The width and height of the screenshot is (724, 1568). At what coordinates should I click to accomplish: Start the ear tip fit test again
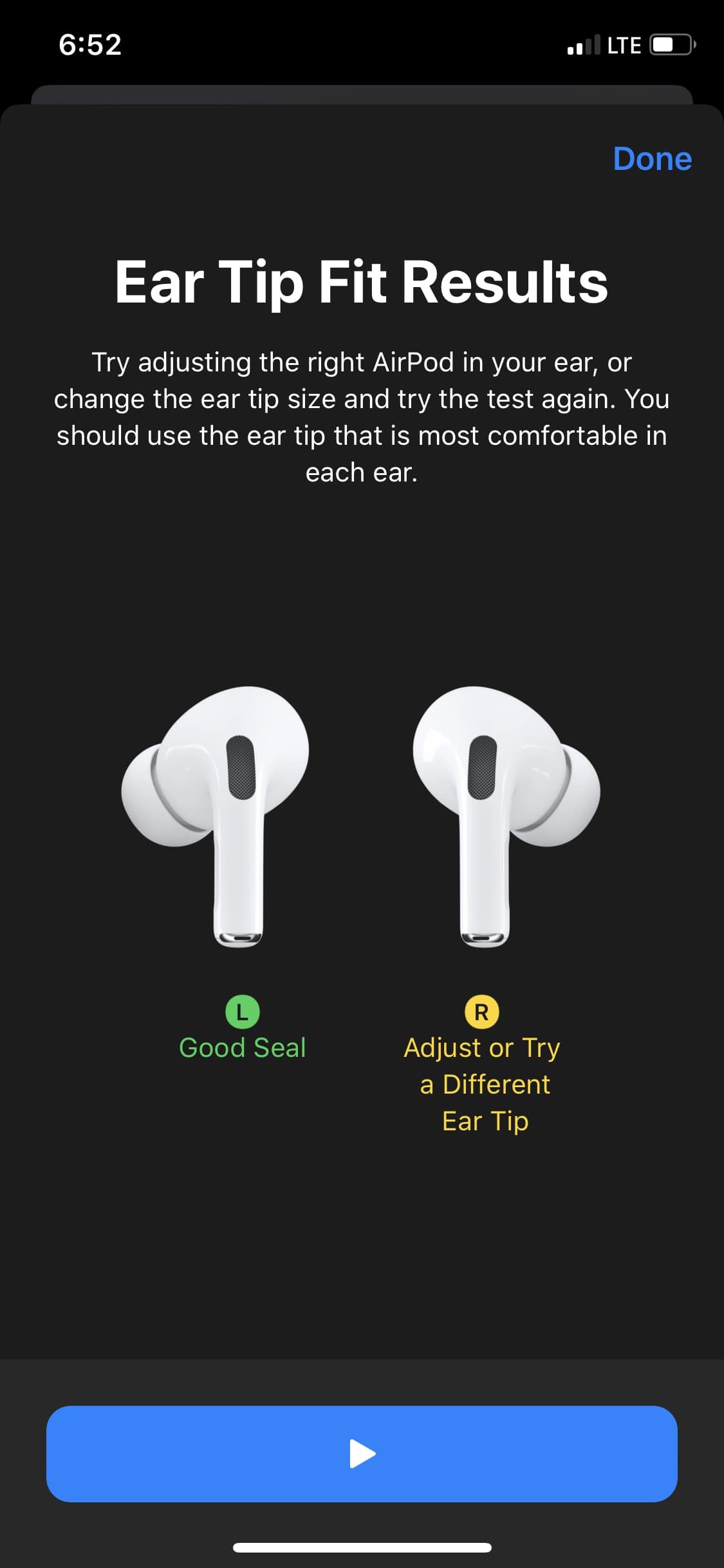(362, 1453)
